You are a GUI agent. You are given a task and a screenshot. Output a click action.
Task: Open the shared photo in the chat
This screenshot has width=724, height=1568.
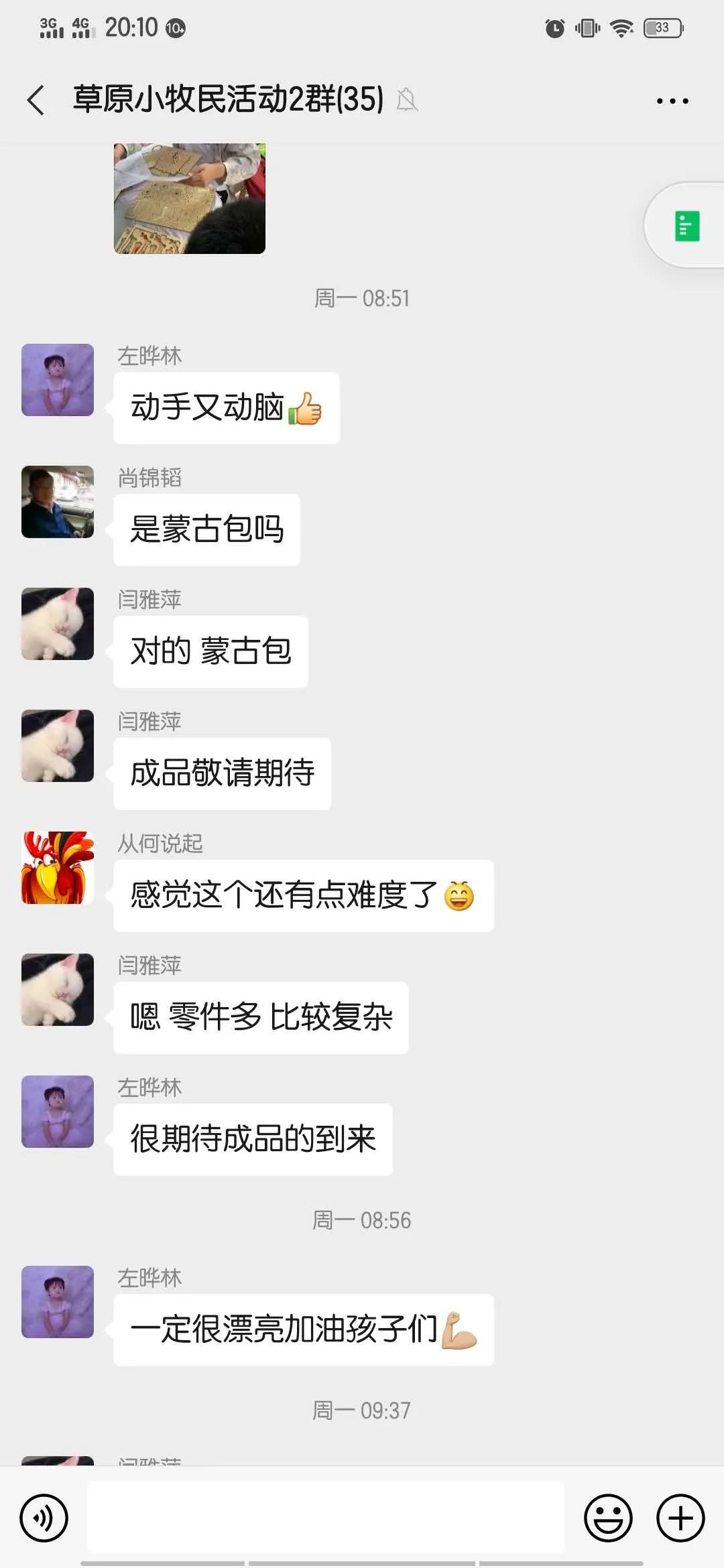pos(190,198)
